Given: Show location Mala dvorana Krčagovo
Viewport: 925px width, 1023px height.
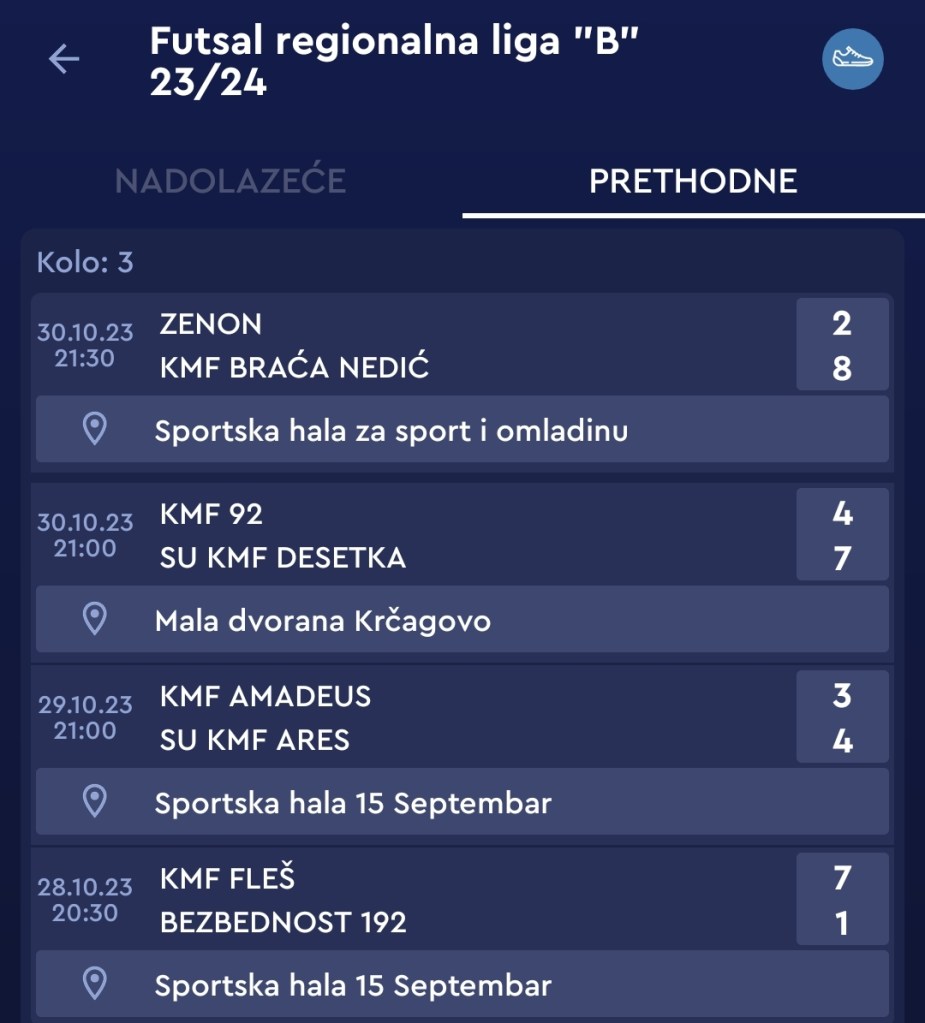Looking at the screenshot, I should [462, 620].
